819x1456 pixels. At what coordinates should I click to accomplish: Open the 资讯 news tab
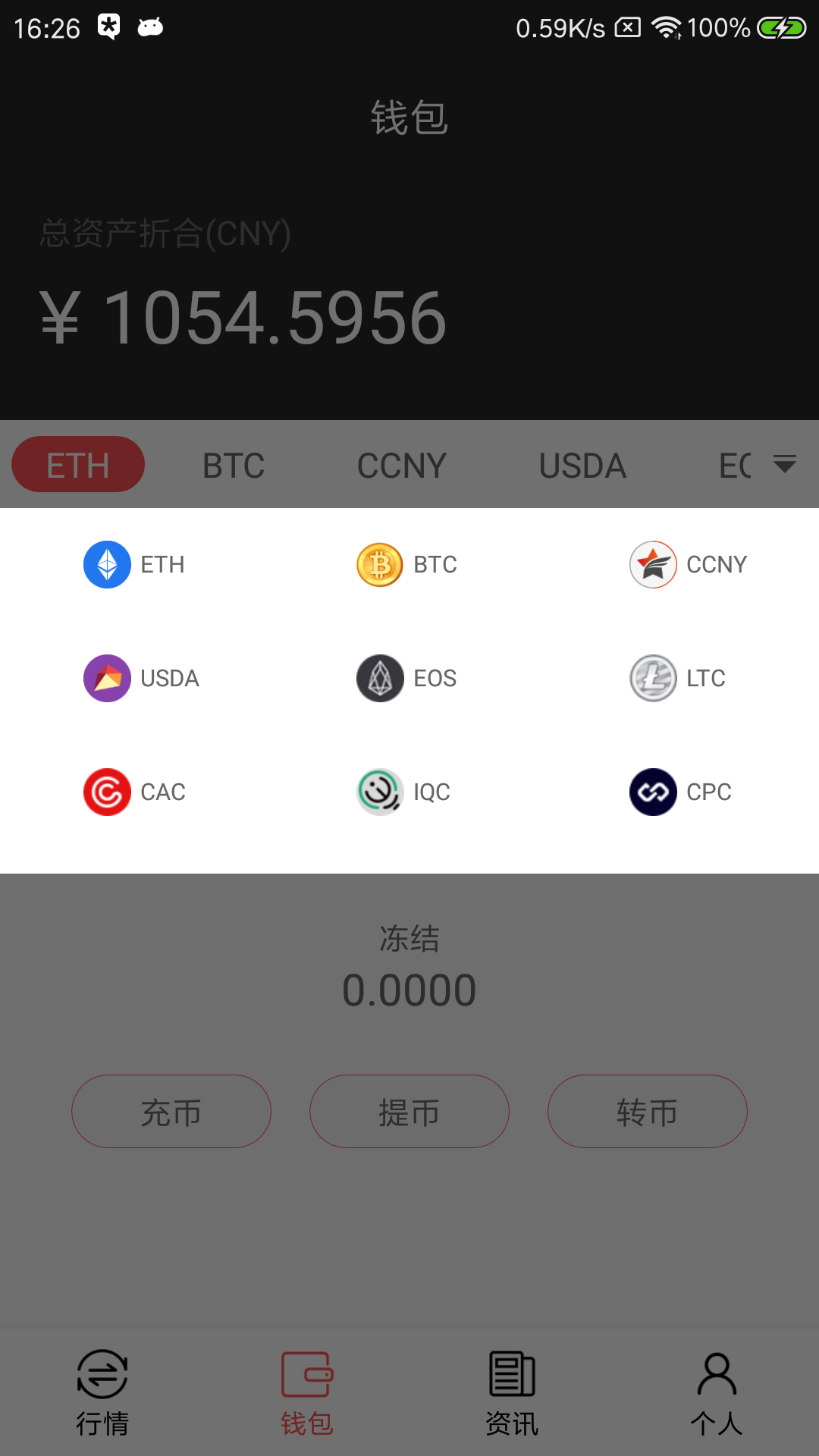[512, 1392]
